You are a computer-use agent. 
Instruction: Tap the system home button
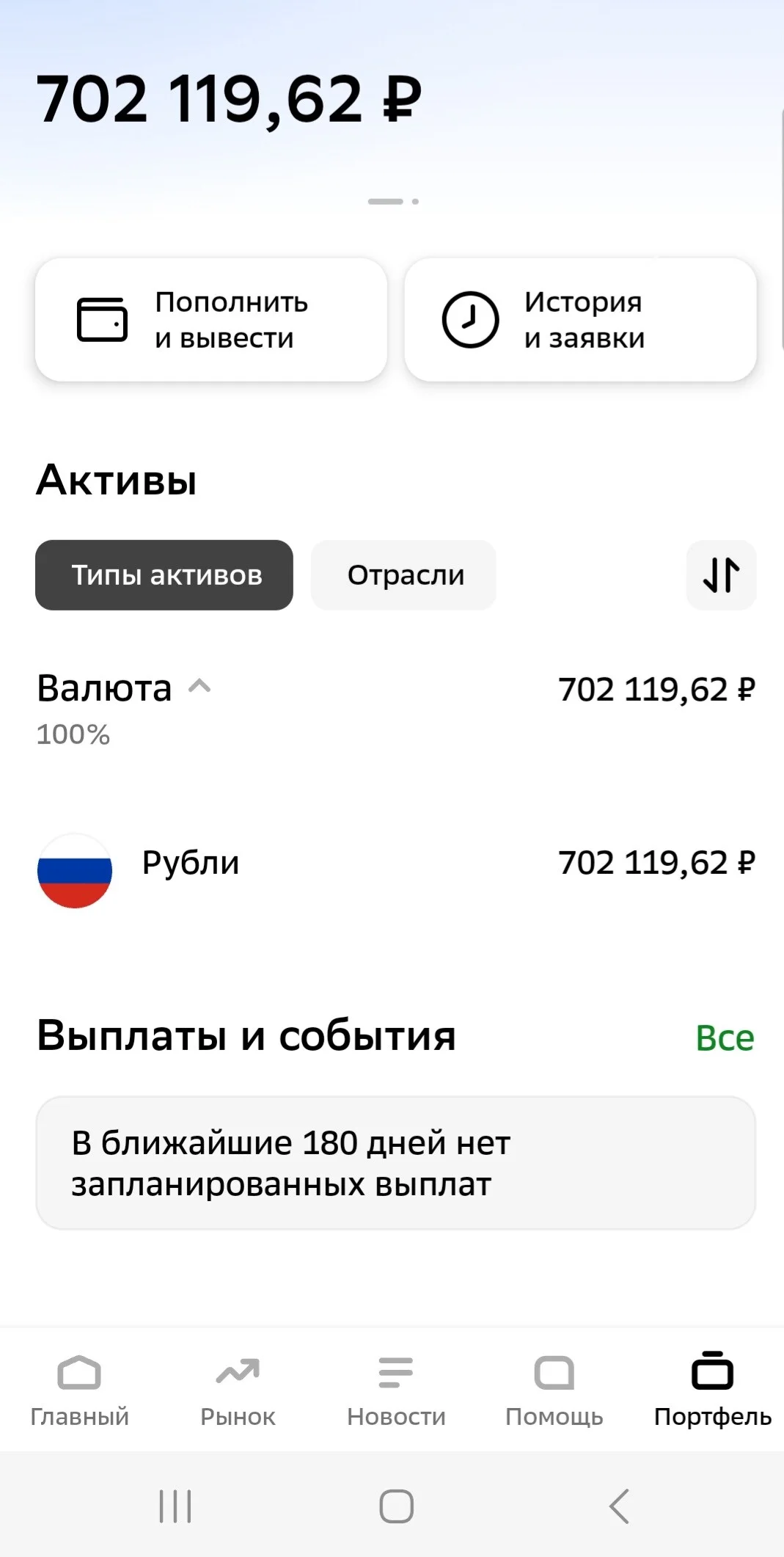[x=396, y=1506]
